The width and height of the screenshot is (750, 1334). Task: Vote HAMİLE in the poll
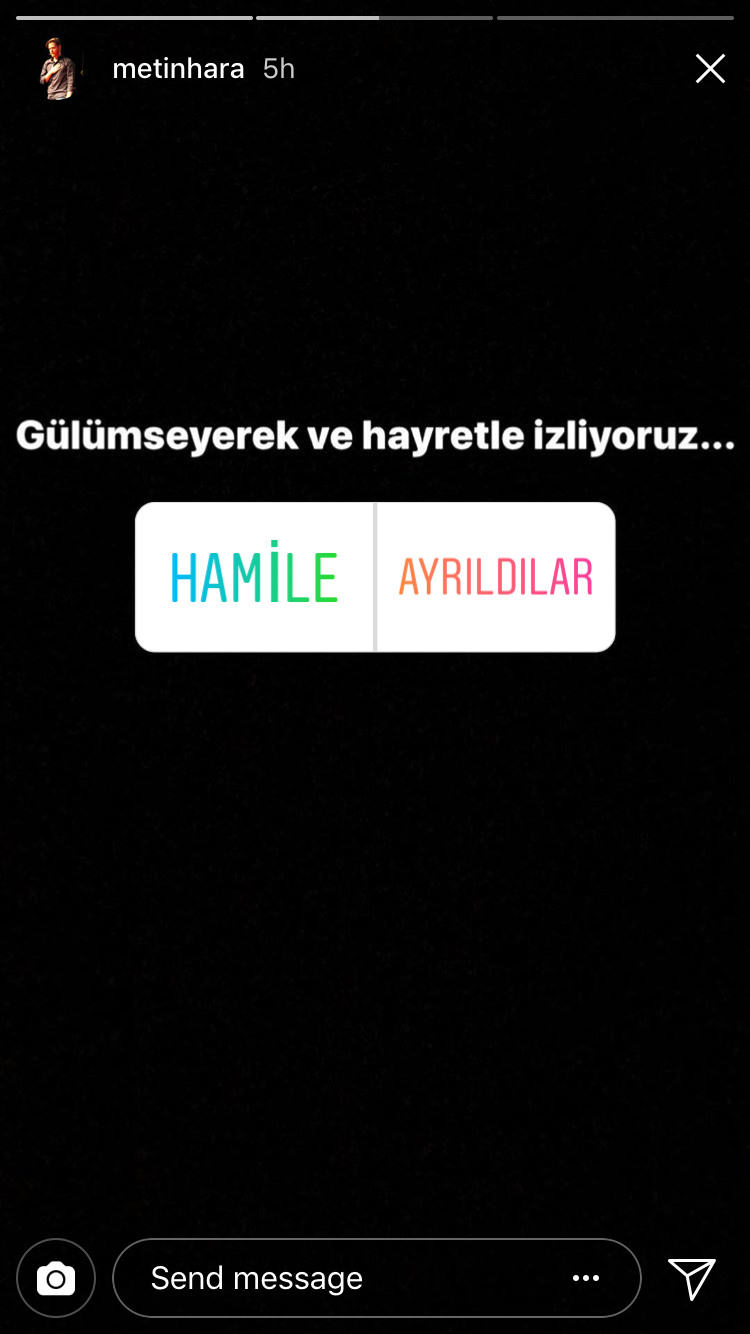pyautogui.click(x=255, y=577)
